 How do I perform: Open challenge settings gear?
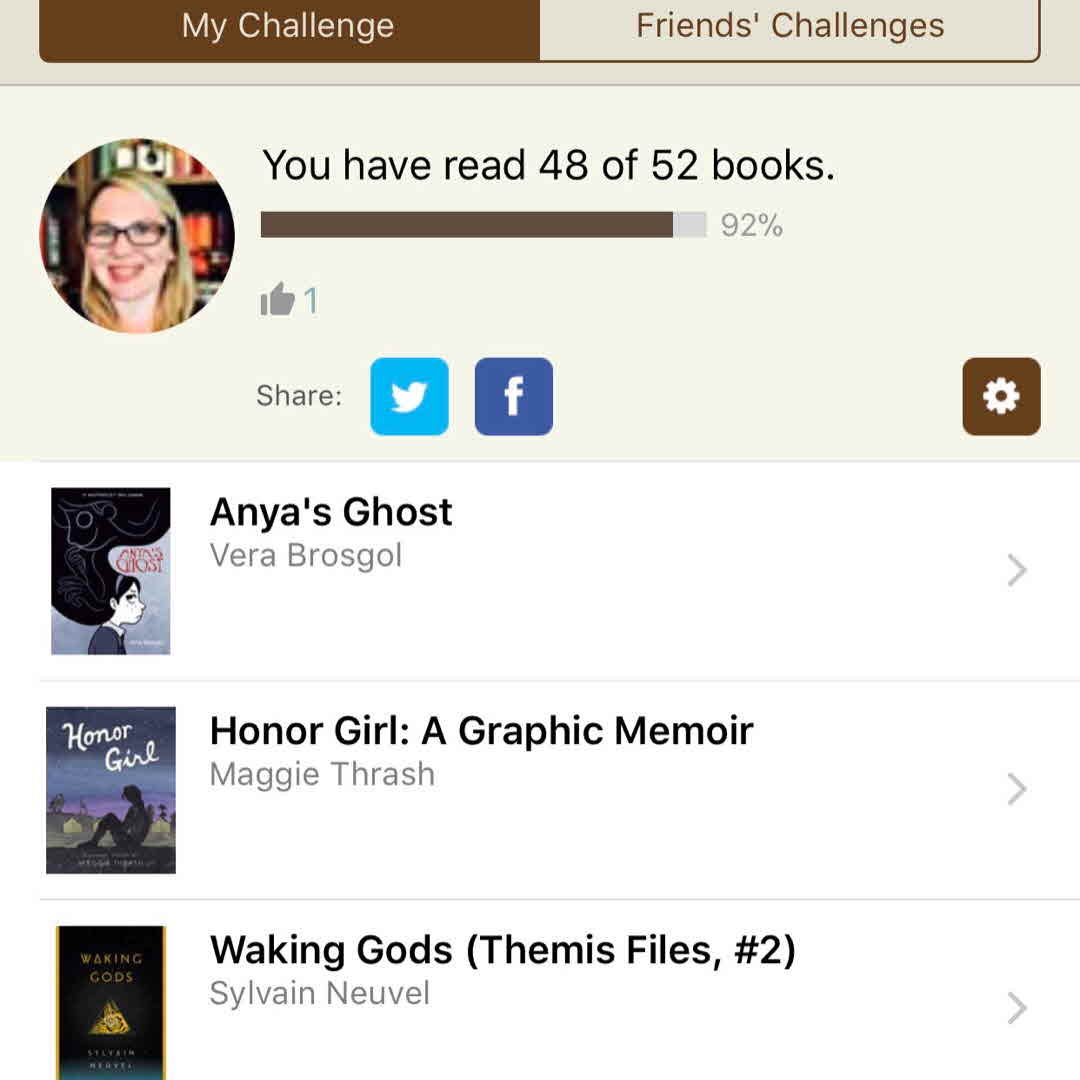(x=1001, y=397)
